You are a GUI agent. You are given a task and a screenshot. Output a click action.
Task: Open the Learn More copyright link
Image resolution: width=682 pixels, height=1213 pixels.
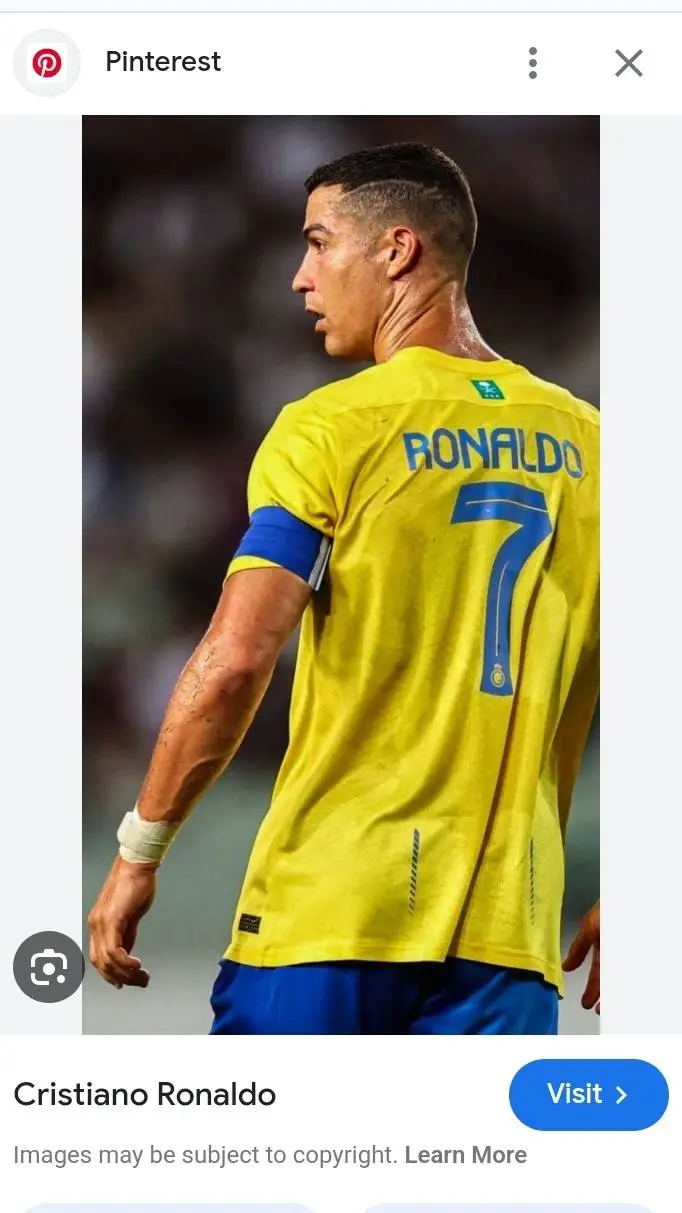(x=465, y=1155)
